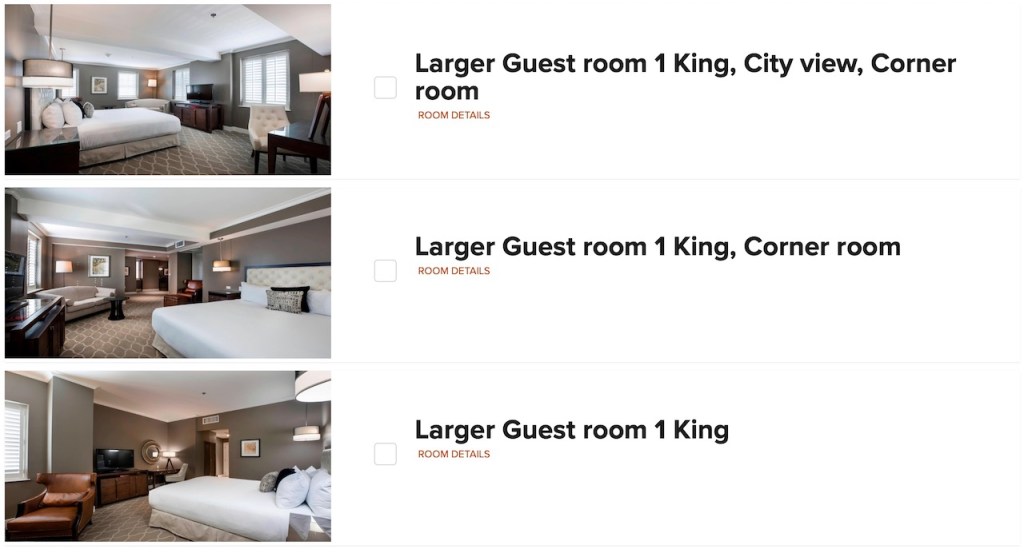The height and width of the screenshot is (553, 1024).
Task: Open Room Details for City view Corner room
Action: [x=453, y=115]
